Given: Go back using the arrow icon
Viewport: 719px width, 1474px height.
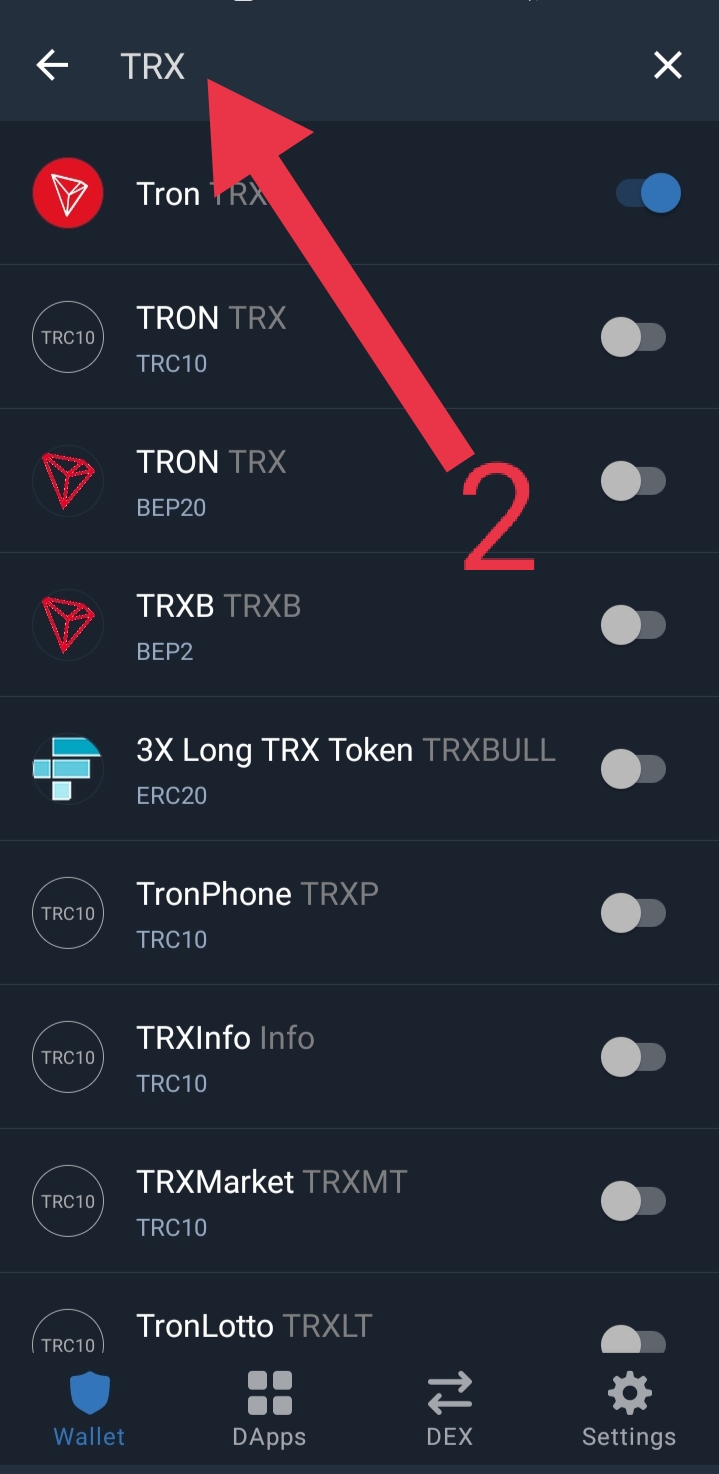Looking at the screenshot, I should pyautogui.click(x=52, y=66).
